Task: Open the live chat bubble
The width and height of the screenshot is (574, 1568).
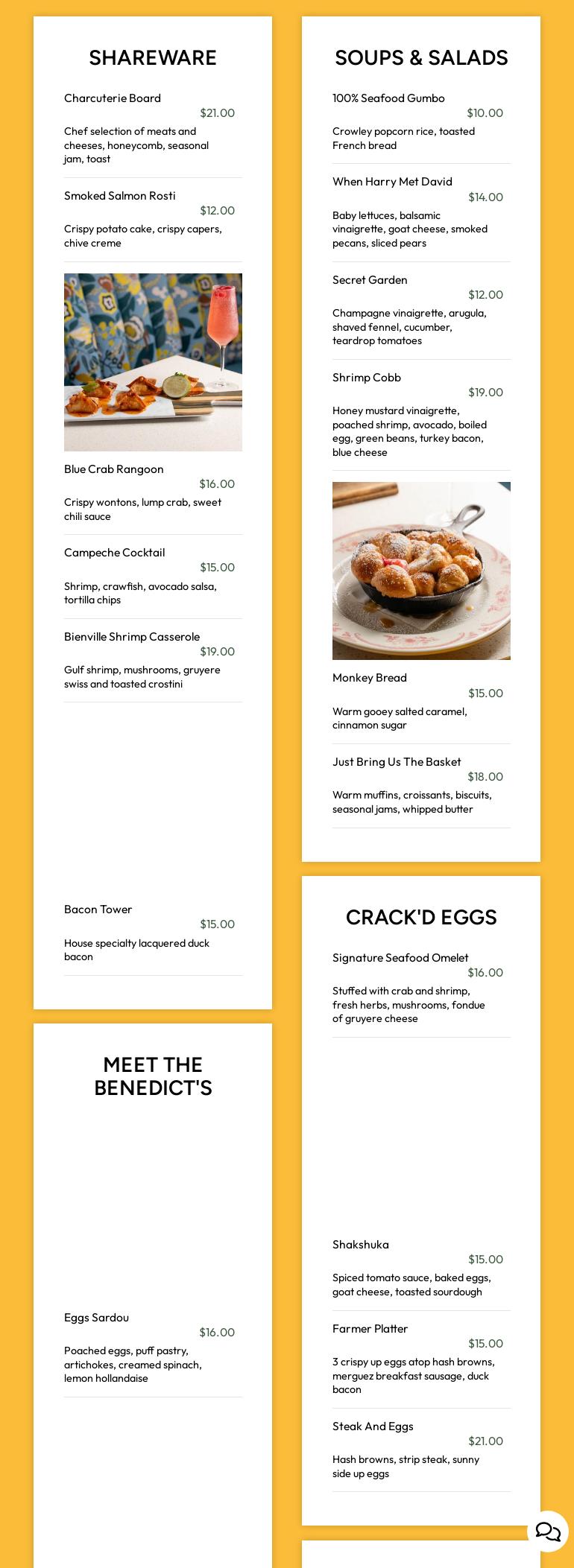Action: (x=548, y=1531)
